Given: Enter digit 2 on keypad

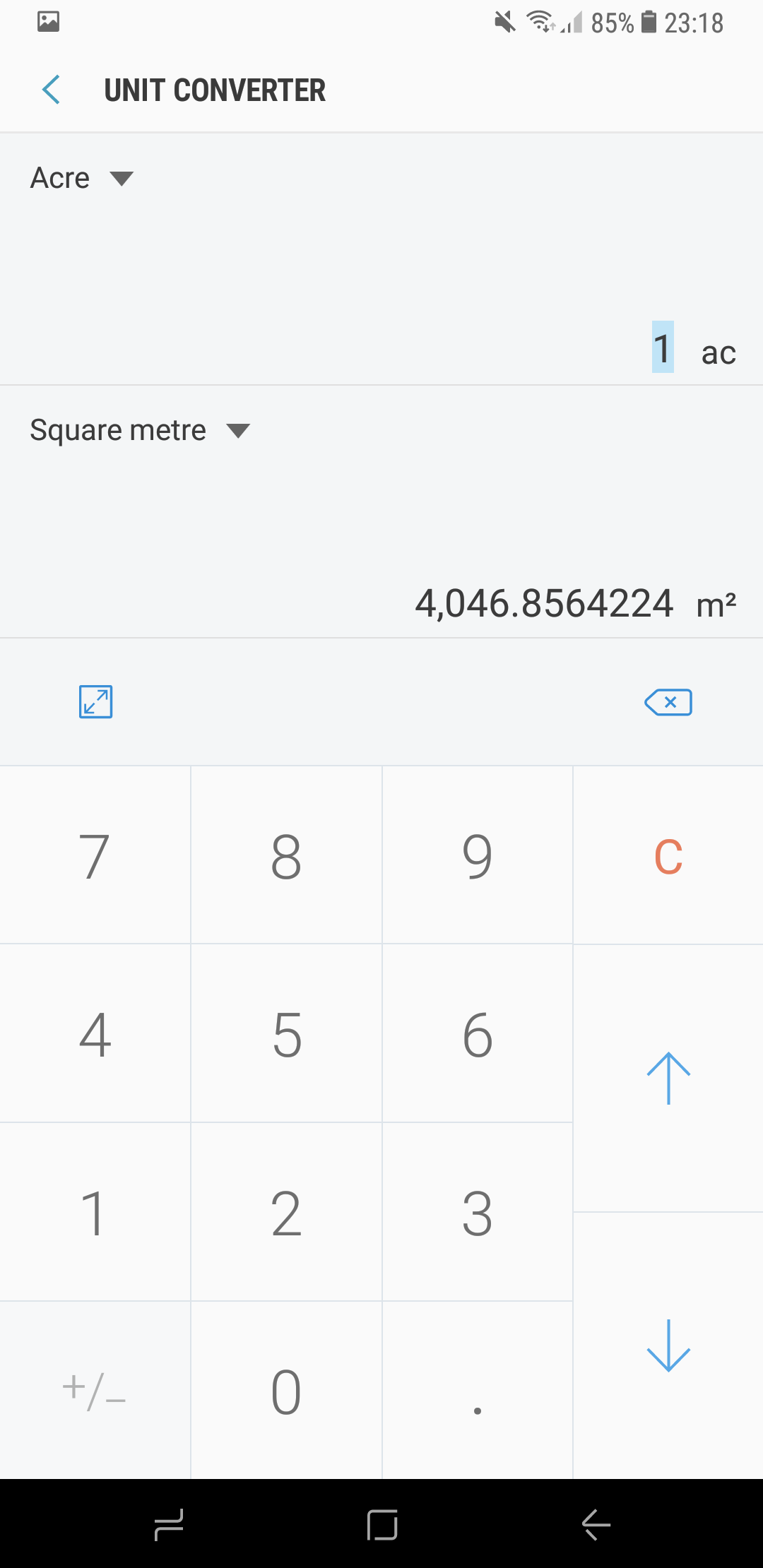Looking at the screenshot, I should click(286, 1213).
